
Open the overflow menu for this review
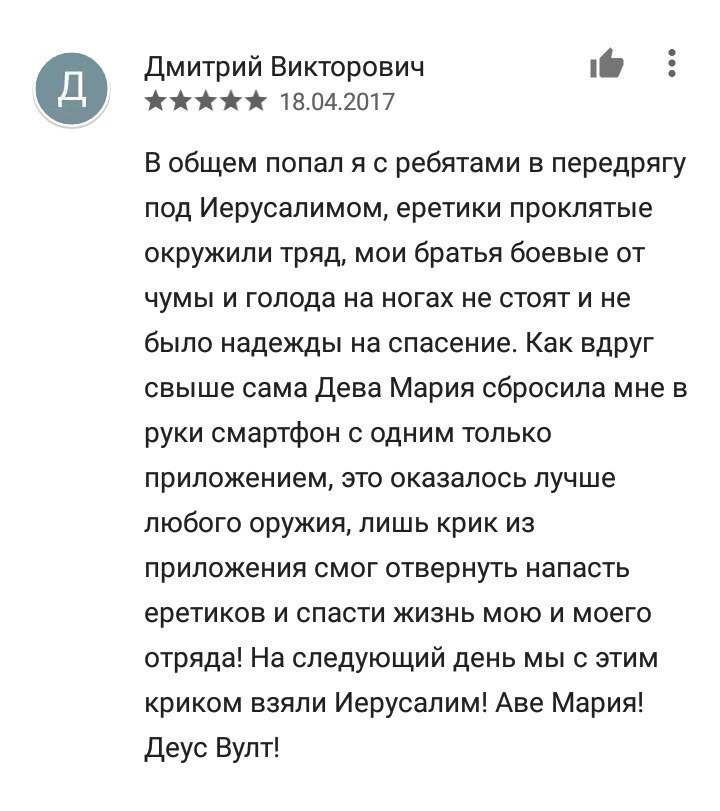(x=672, y=64)
